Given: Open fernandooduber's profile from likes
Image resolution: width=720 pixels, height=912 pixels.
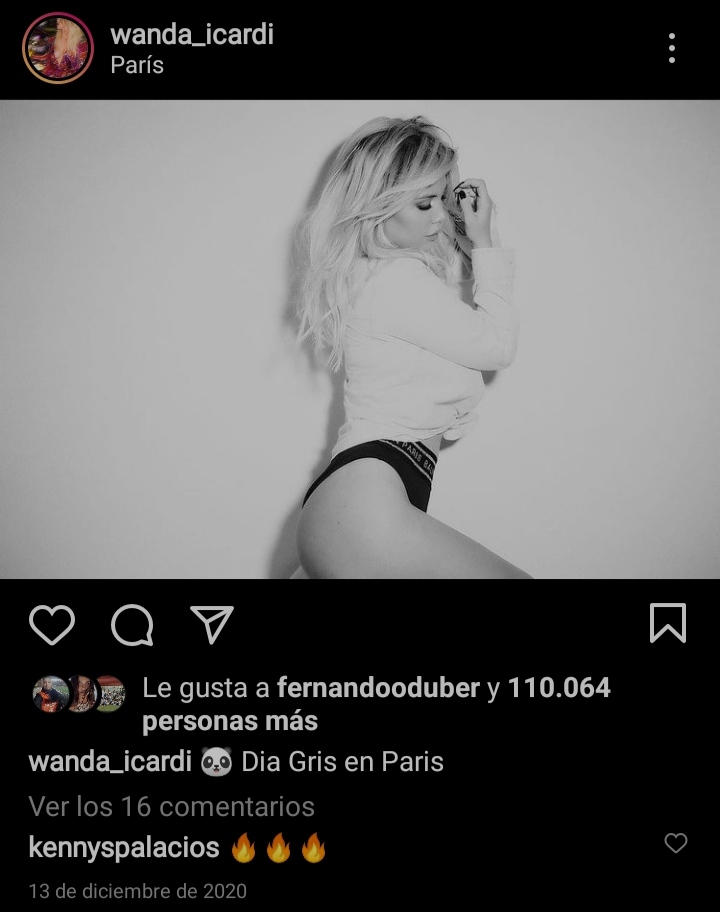Looking at the screenshot, I should point(378,688).
